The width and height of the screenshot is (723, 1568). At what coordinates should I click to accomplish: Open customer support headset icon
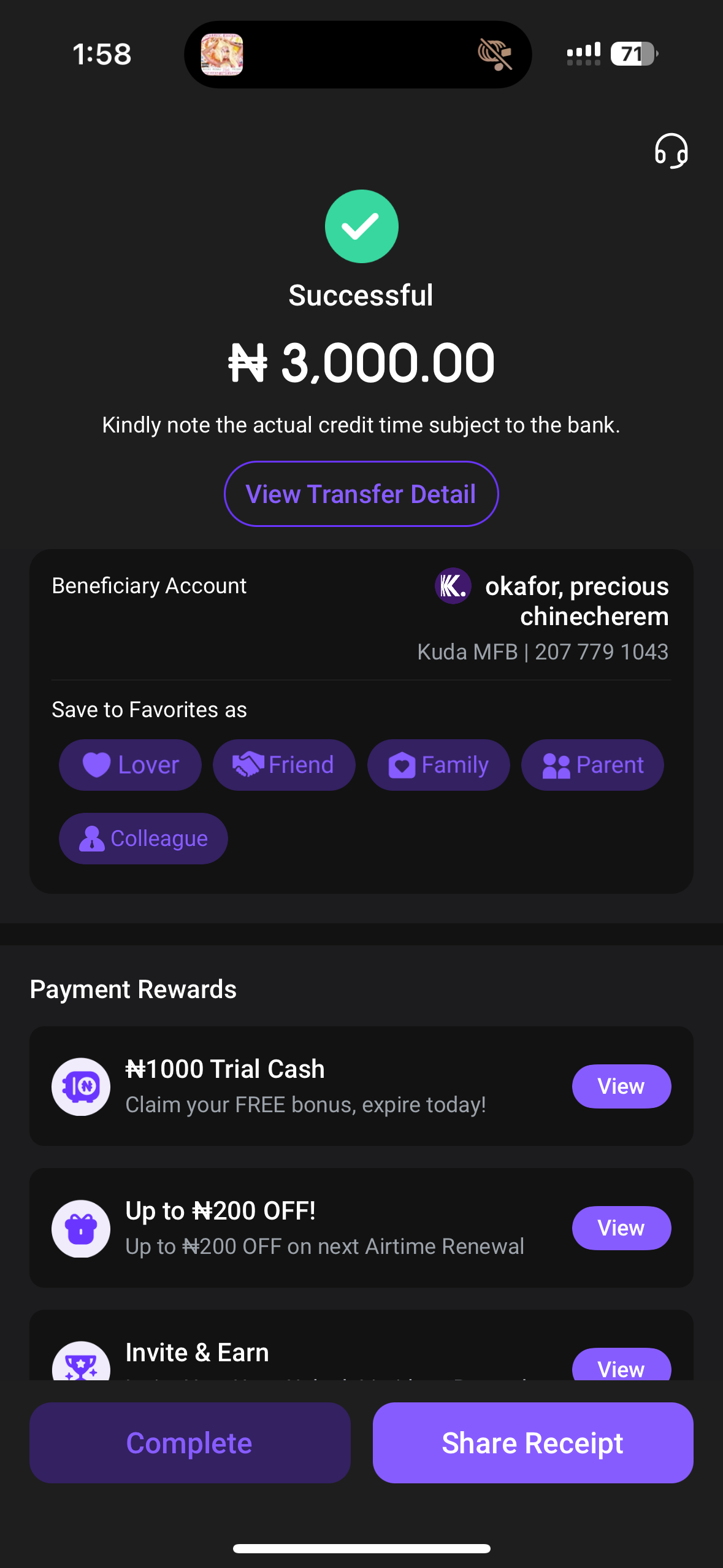tap(671, 151)
